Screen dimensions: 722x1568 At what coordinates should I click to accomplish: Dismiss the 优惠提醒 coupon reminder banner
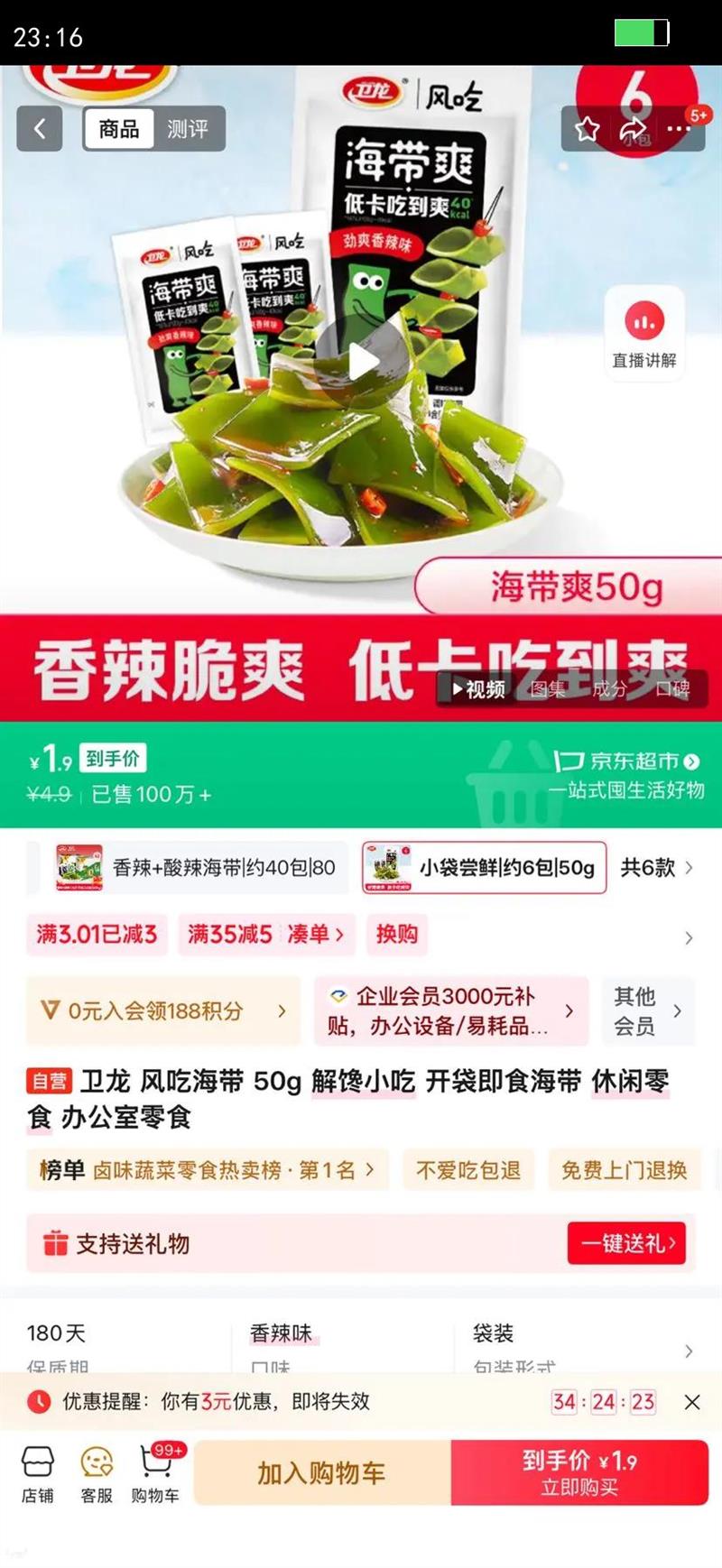point(692,1403)
